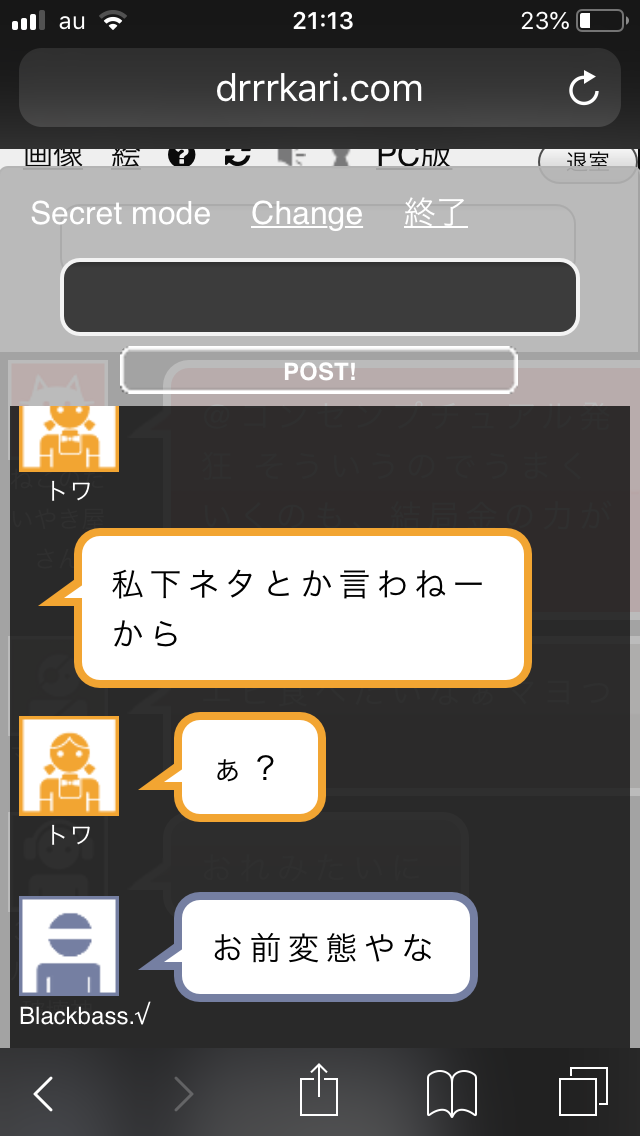Screen dimensions: 640x1136
Task: Tap the 終了 link to end
Action: (x=436, y=213)
